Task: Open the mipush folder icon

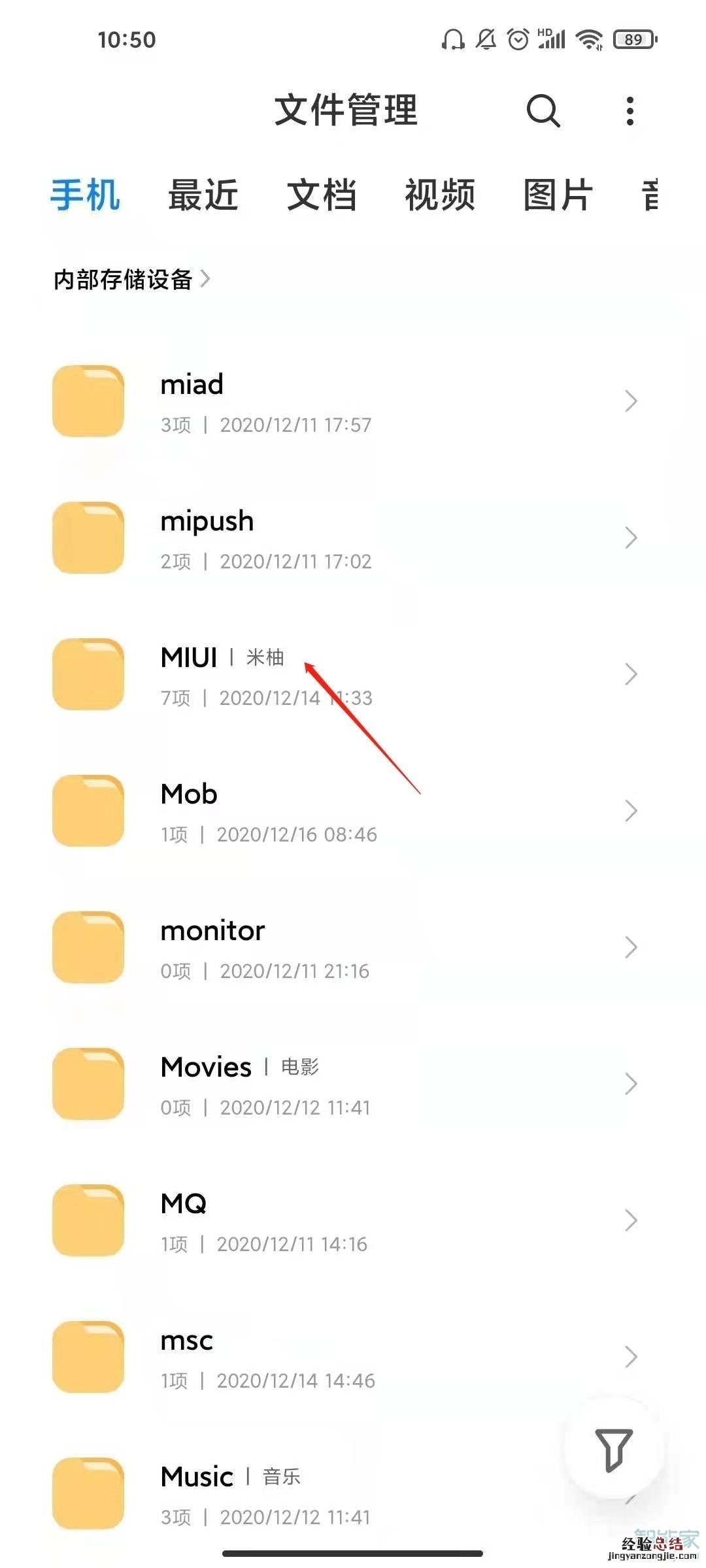Action: pos(88,537)
